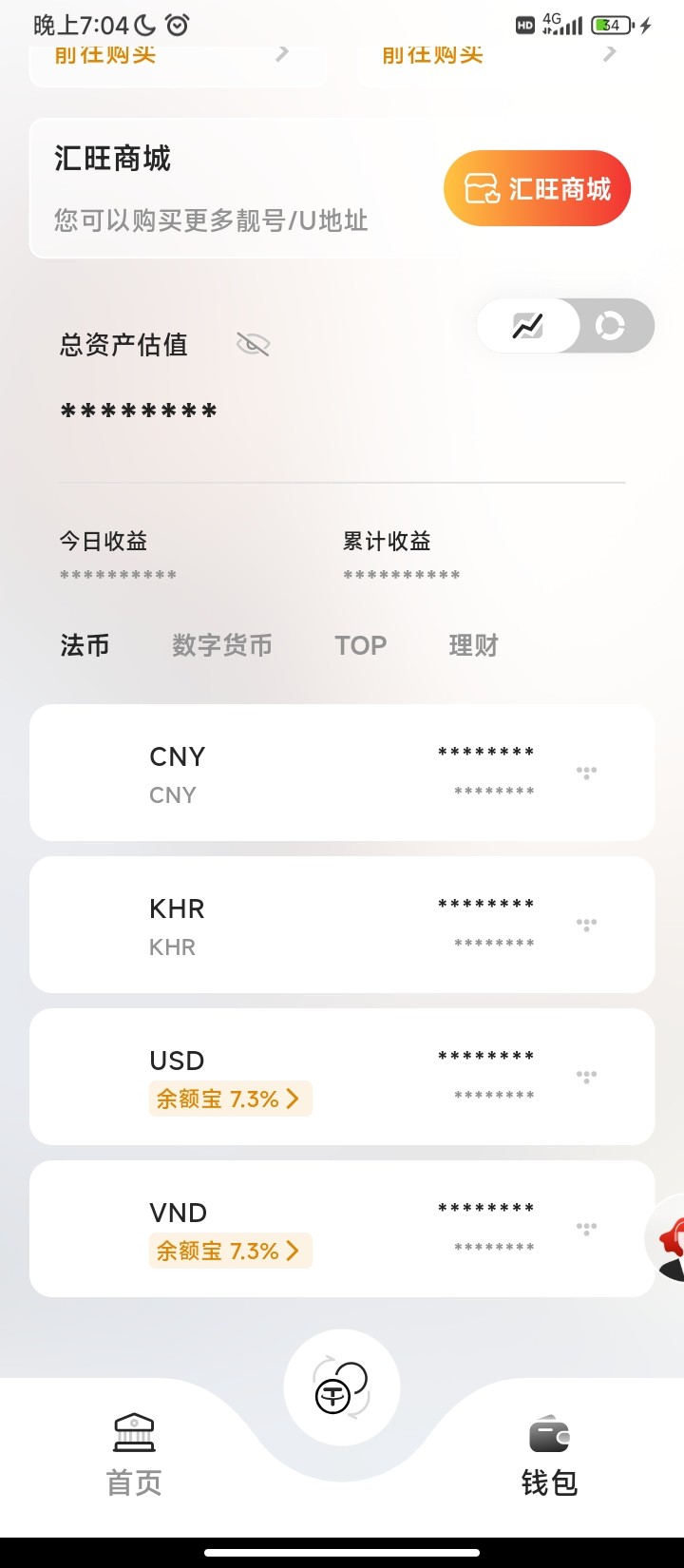Open more options for USD
Image resolution: width=684 pixels, height=1568 pixels.
coord(586,1077)
